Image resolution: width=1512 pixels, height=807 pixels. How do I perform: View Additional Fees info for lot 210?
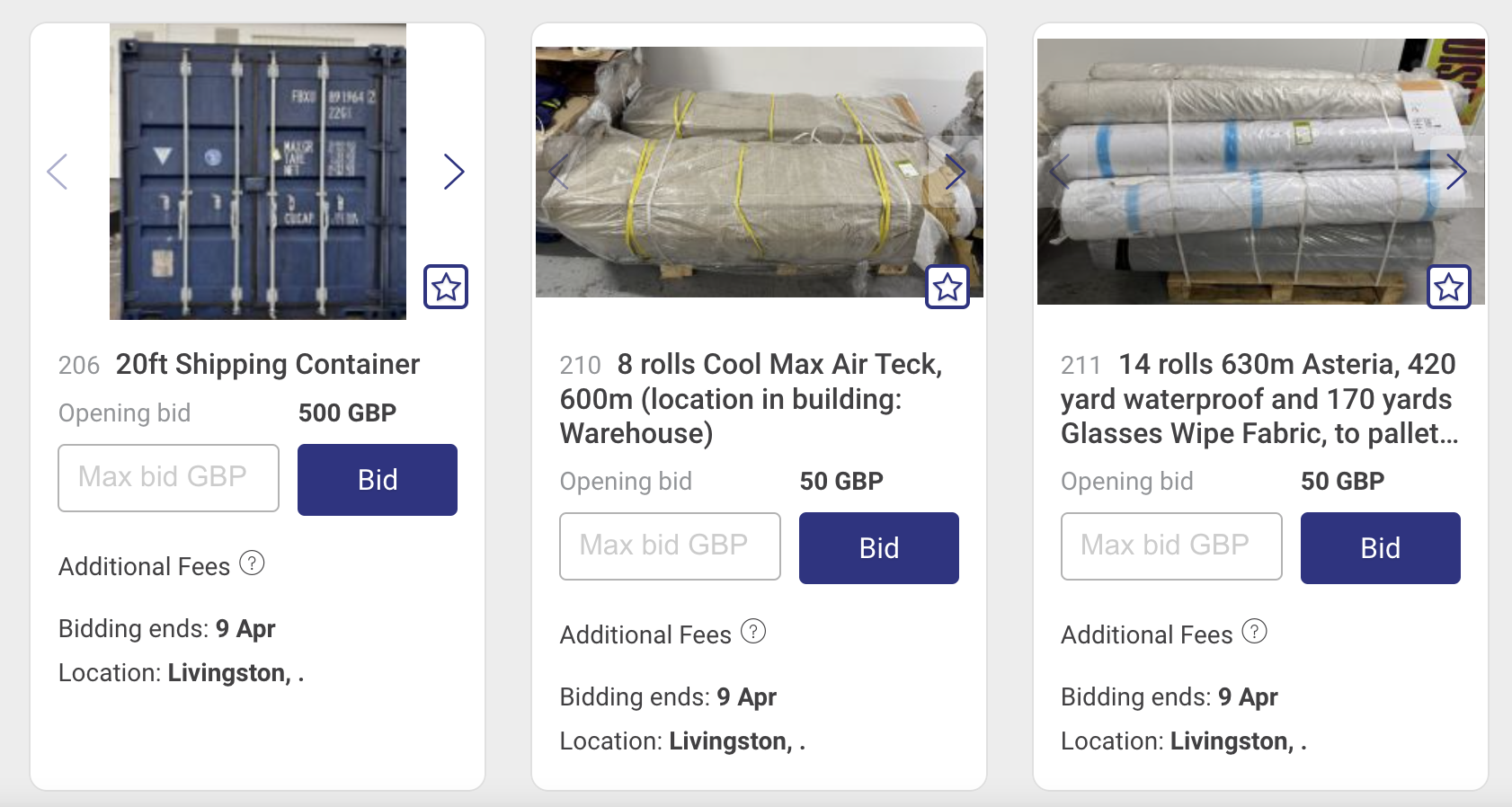click(x=753, y=632)
